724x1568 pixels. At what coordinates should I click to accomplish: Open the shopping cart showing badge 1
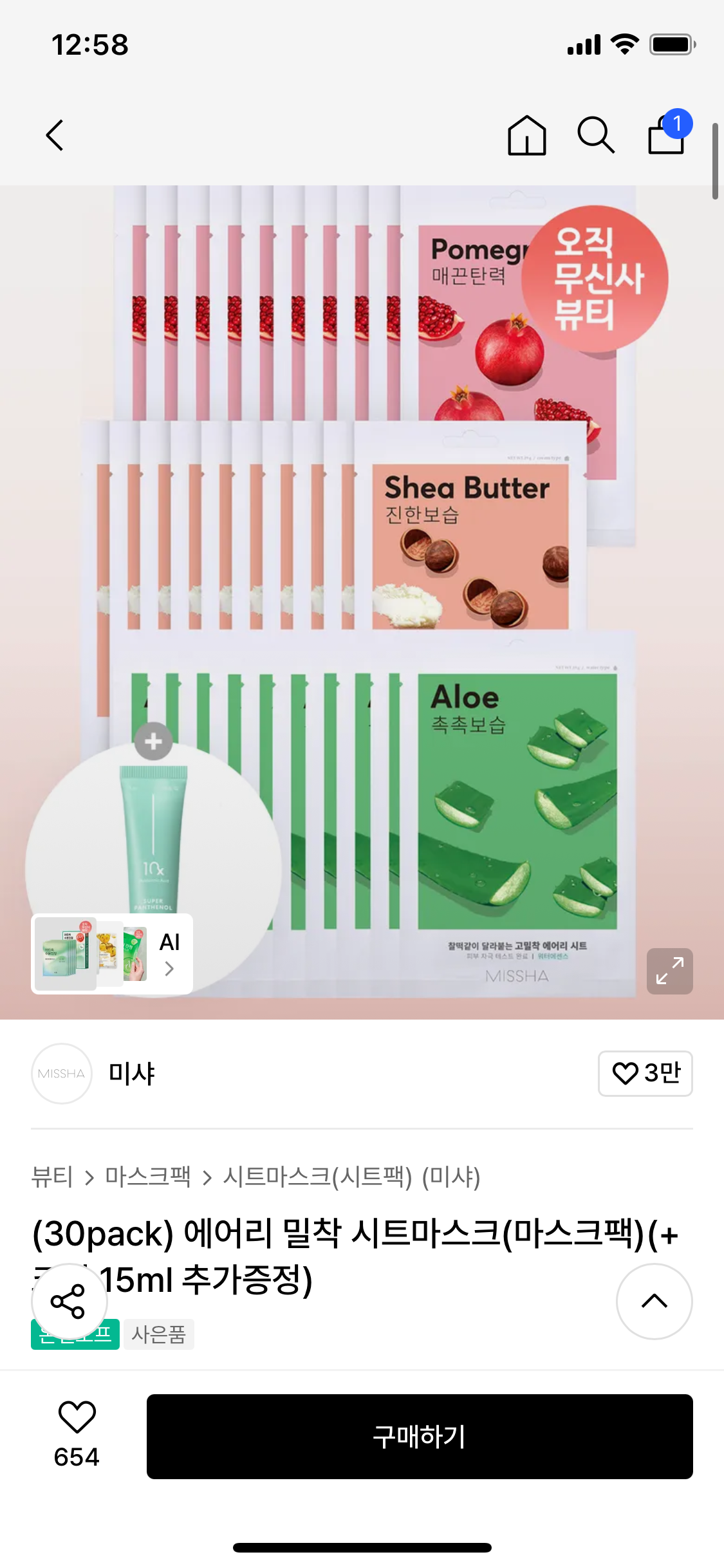click(667, 136)
